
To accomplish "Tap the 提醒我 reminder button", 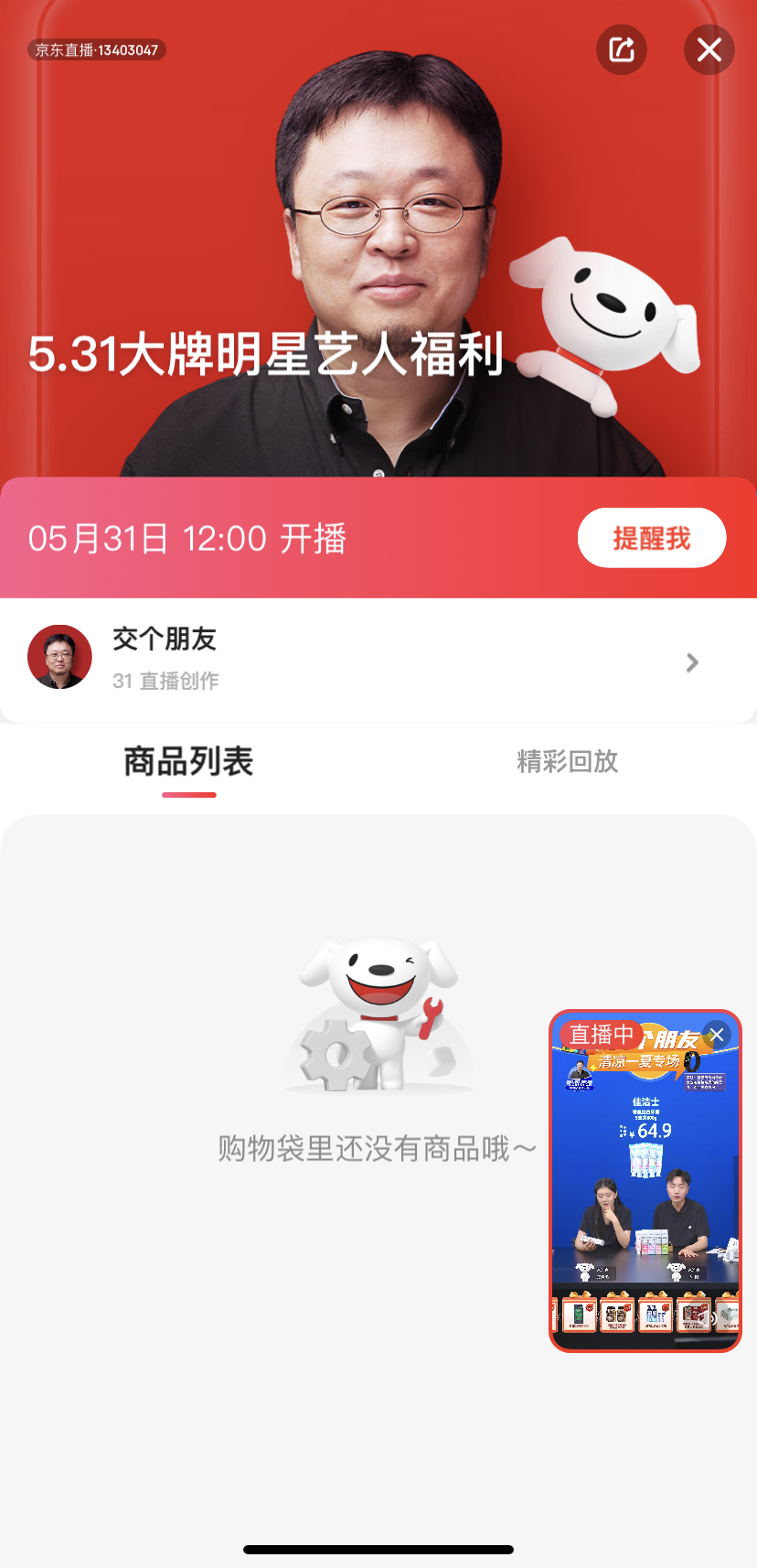I will pos(651,538).
